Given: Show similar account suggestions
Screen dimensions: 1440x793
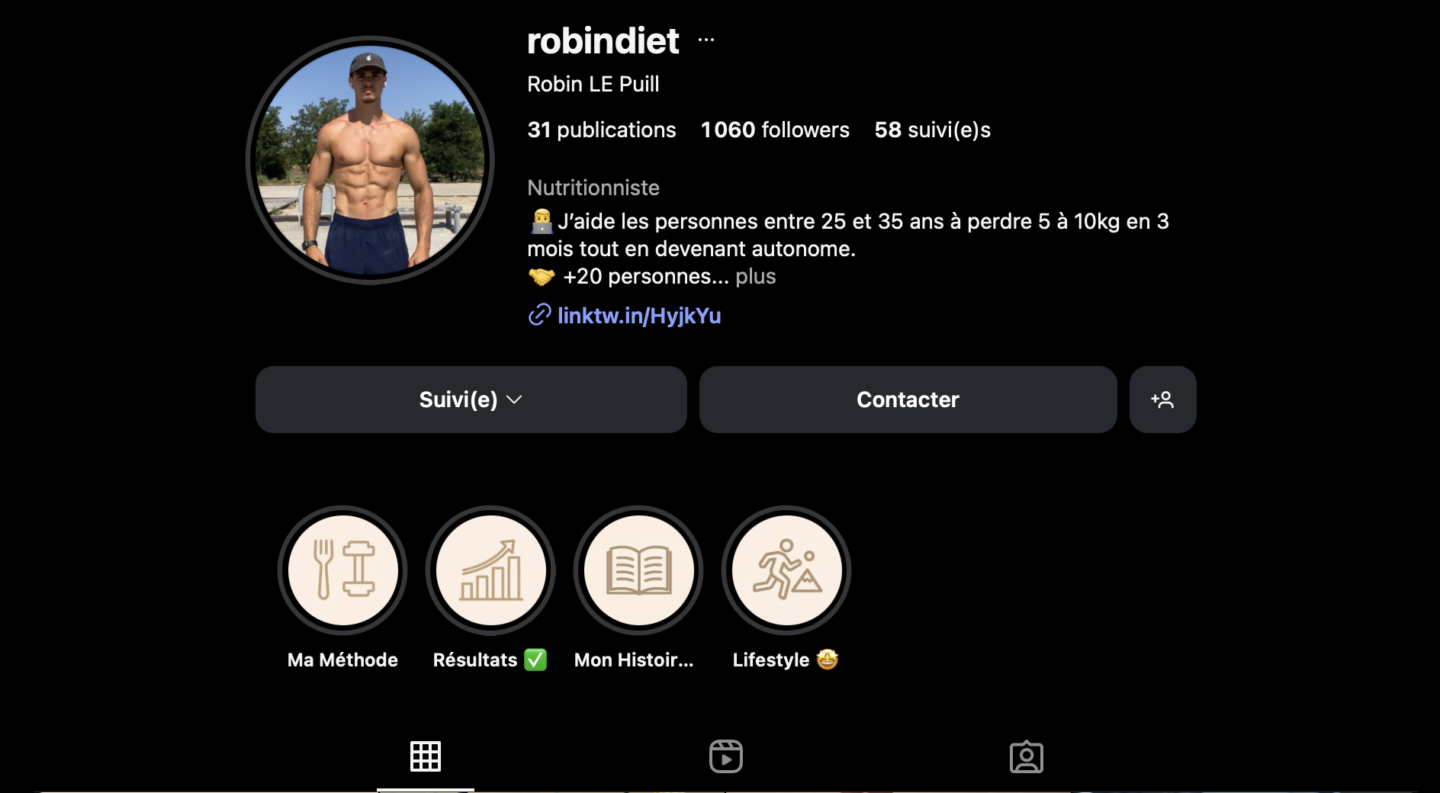Looking at the screenshot, I should [x=1162, y=399].
